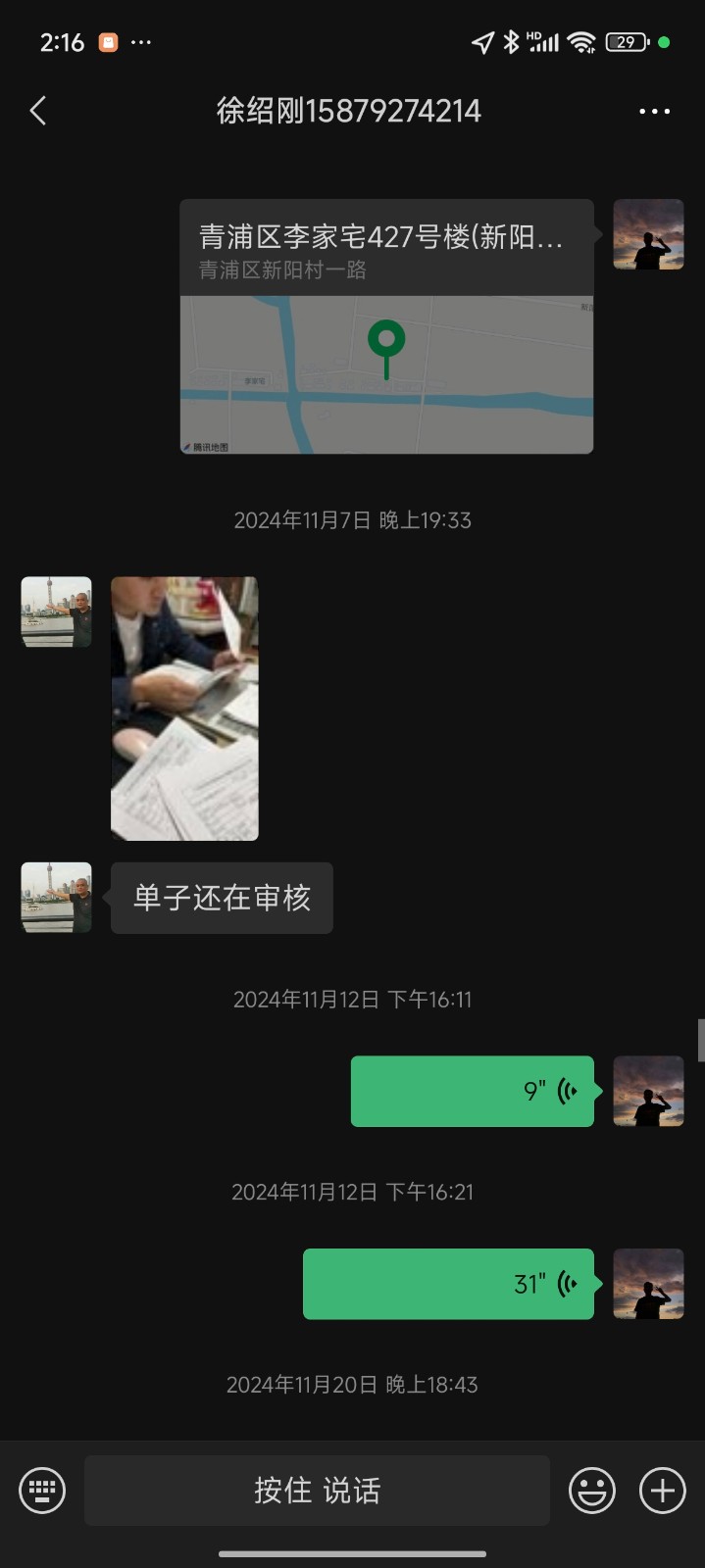Open the chat overflow menu

pos(654,111)
